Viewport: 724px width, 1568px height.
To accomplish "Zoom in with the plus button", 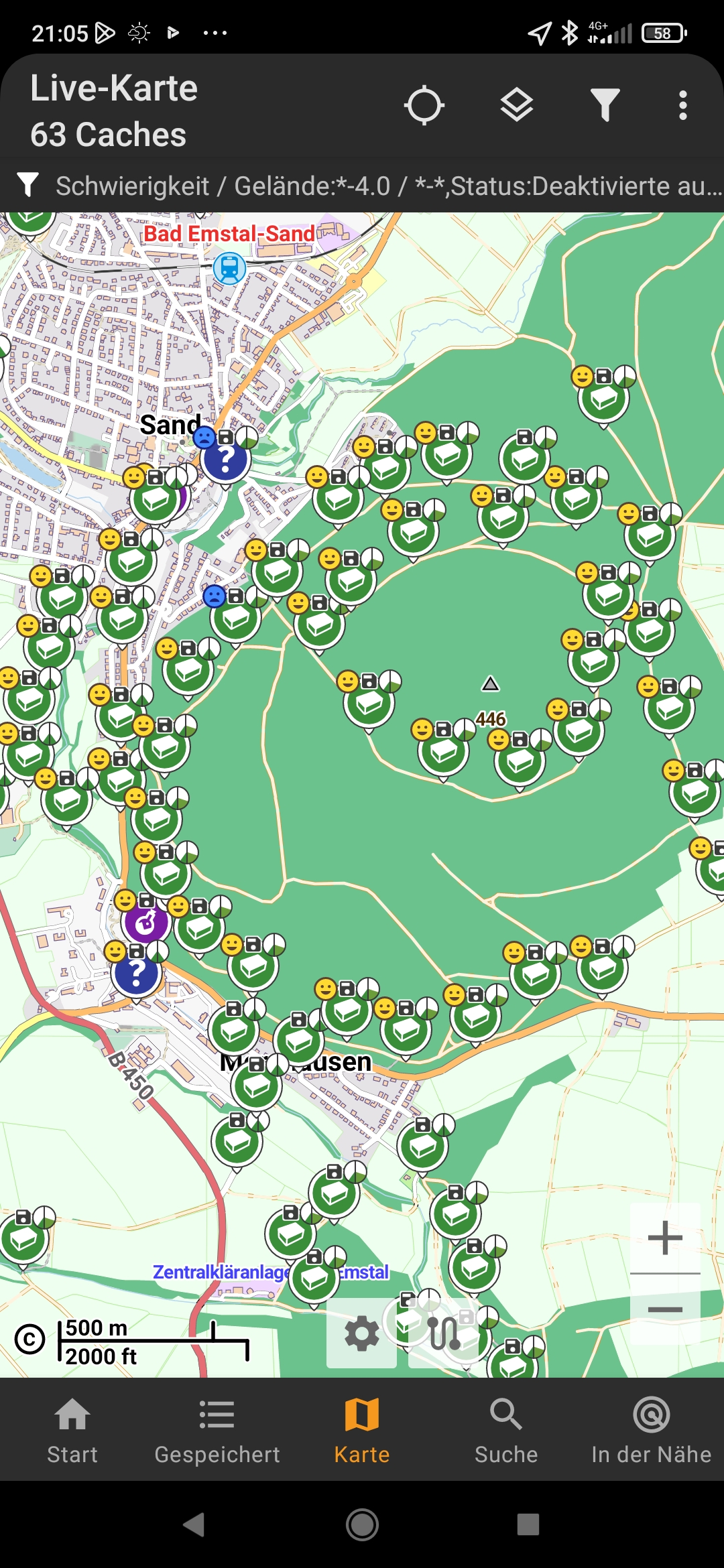I will click(665, 1237).
